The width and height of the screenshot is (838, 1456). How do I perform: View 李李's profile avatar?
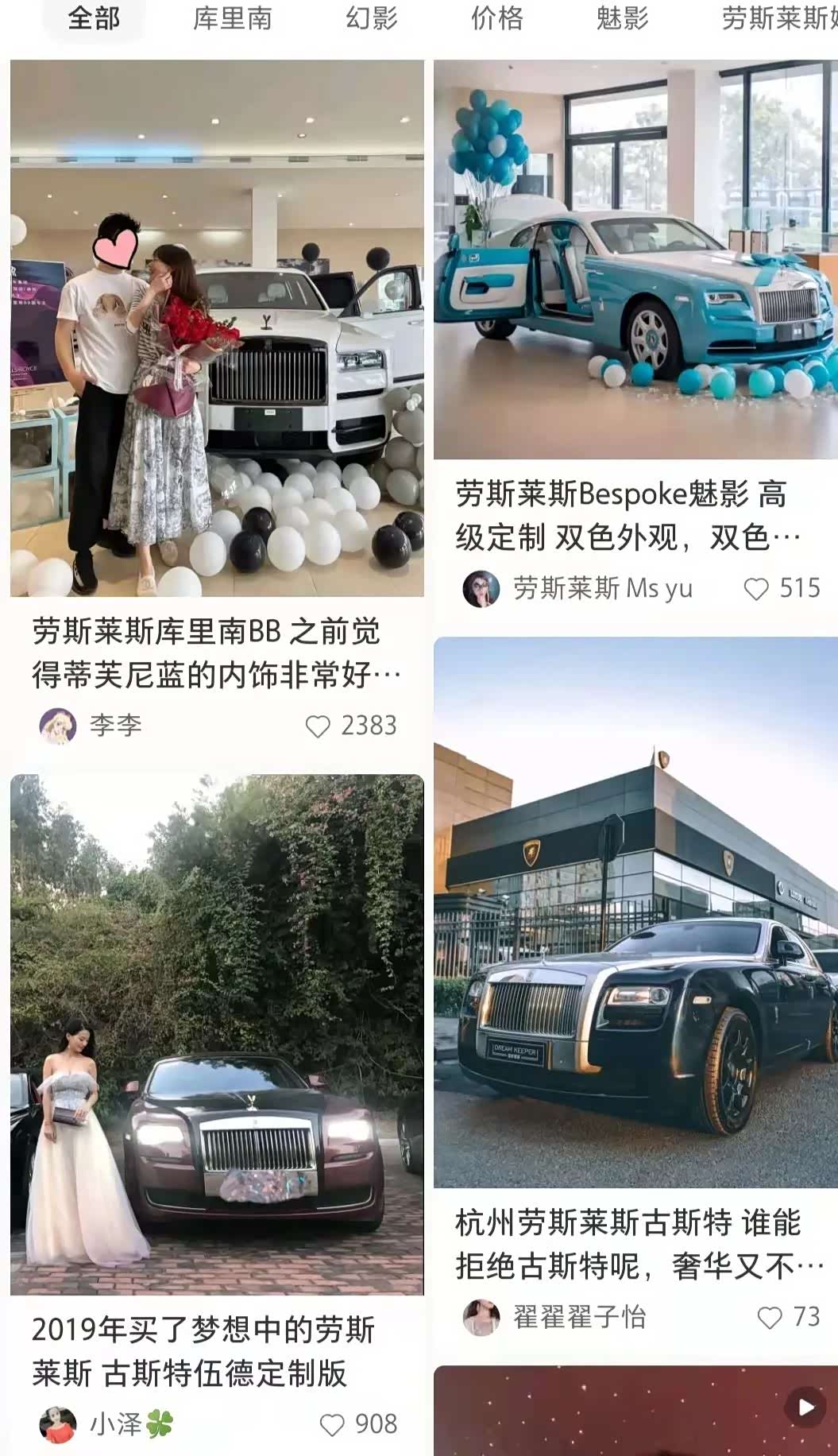[58, 726]
